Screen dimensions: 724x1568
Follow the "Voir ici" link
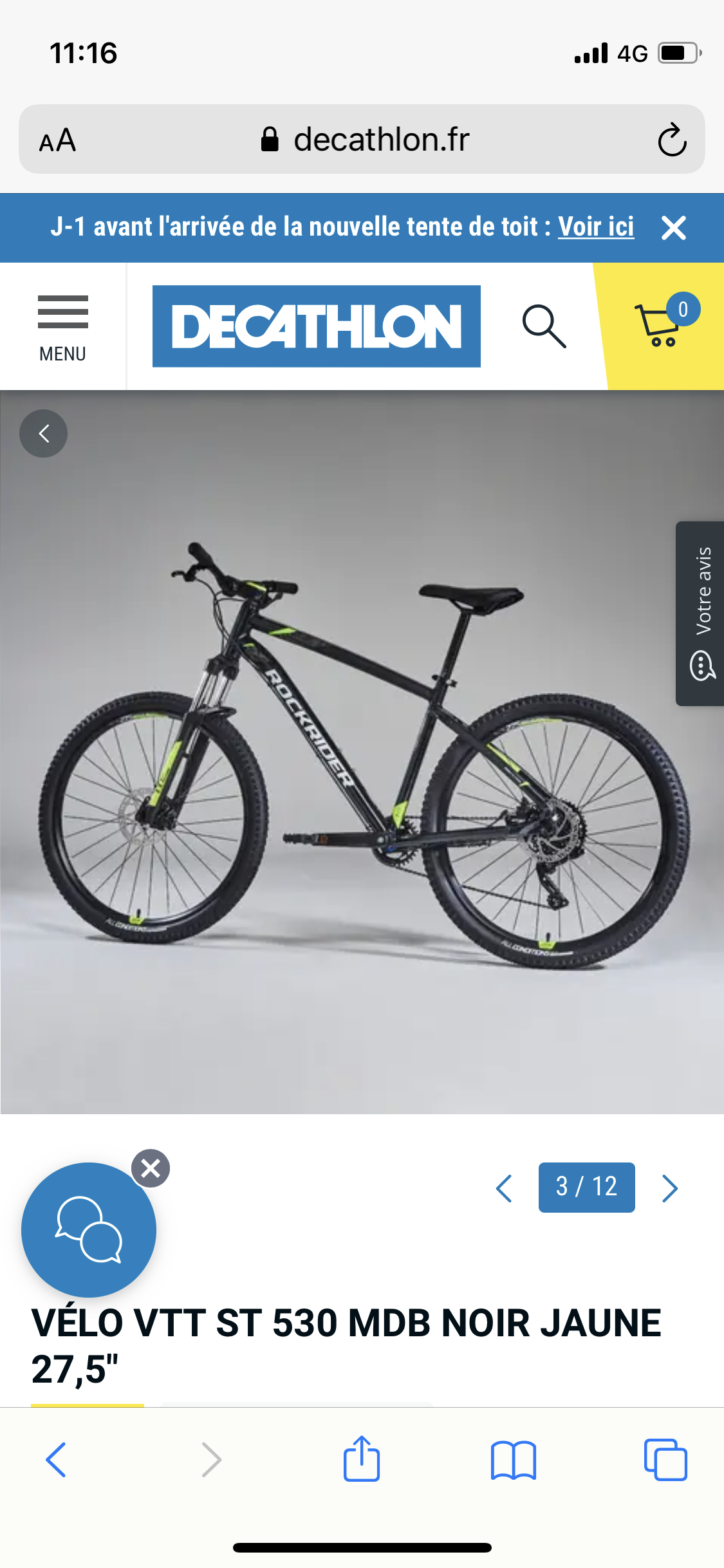pyautogui.click(x=595, y=227)
